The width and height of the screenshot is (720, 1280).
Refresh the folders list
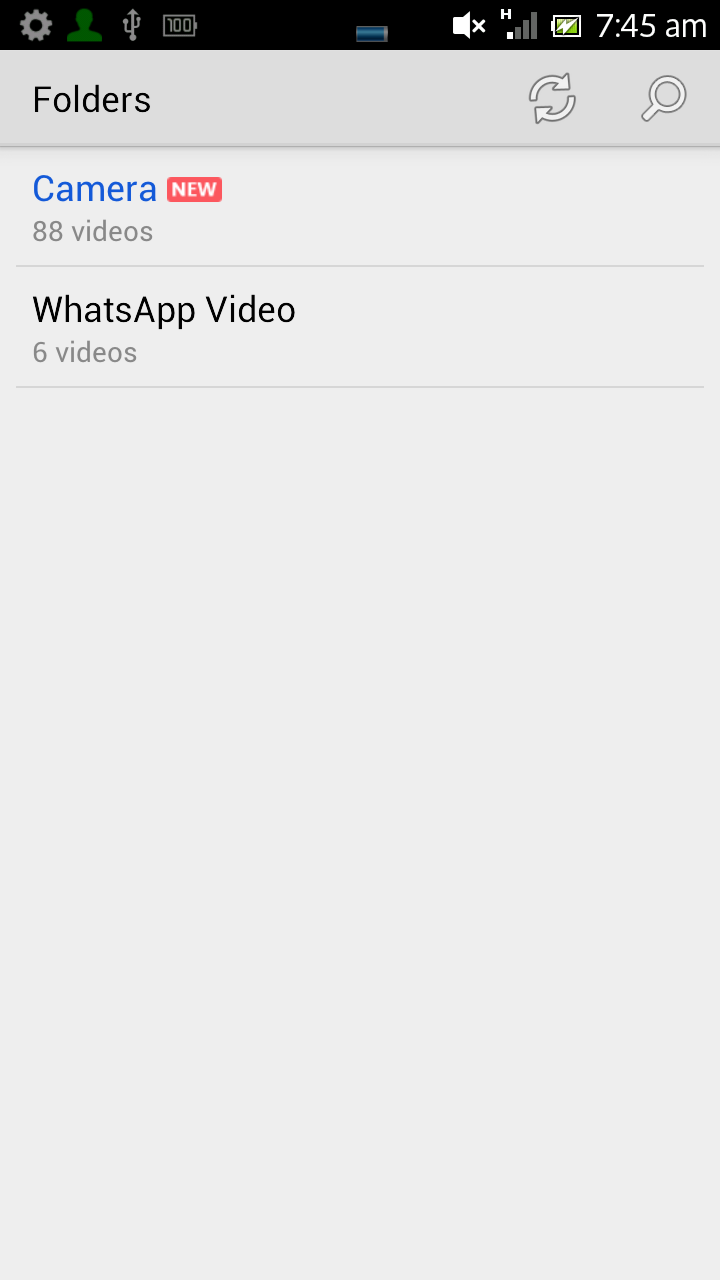click(552, 99)
